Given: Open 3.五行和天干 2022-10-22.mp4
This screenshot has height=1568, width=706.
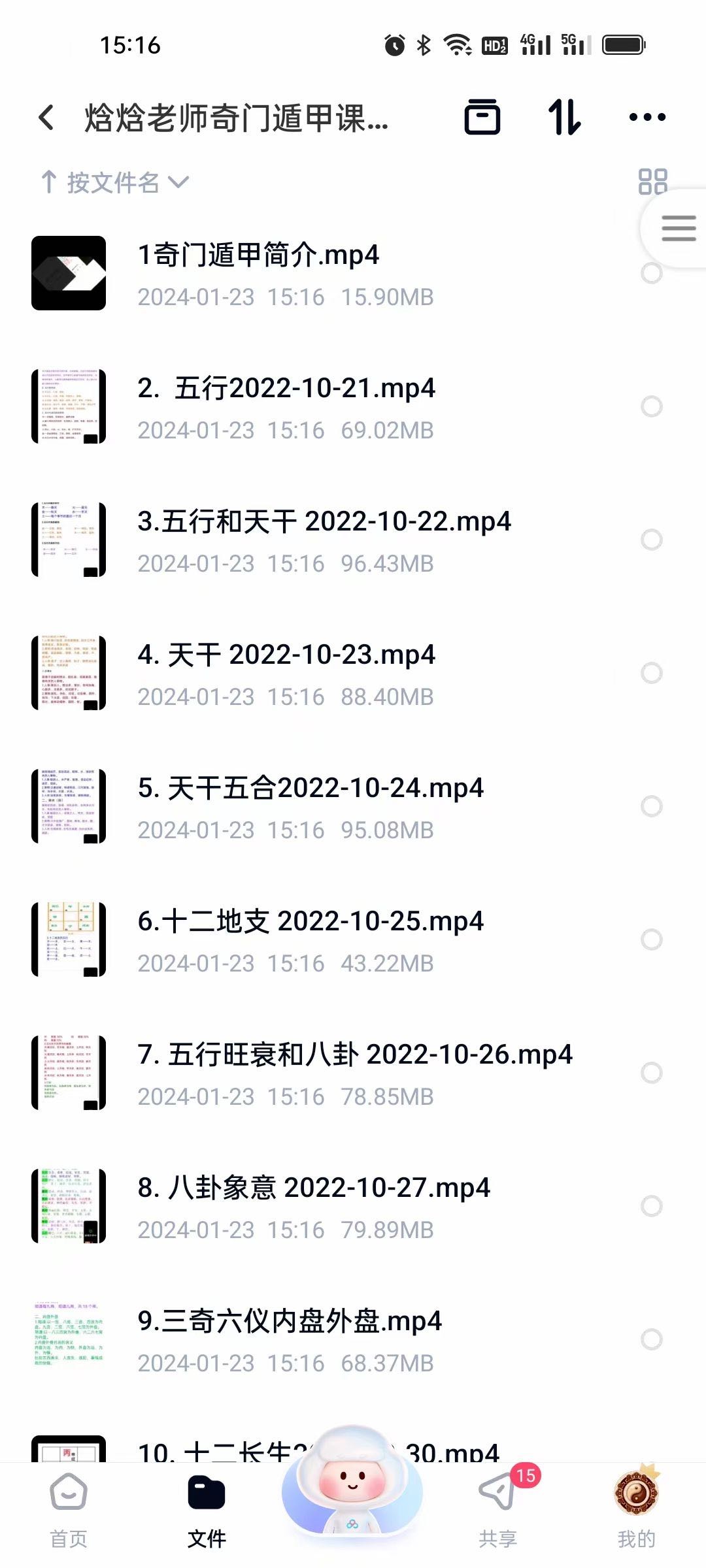Looking at the screenshot, I should click(x=324, y=523).
